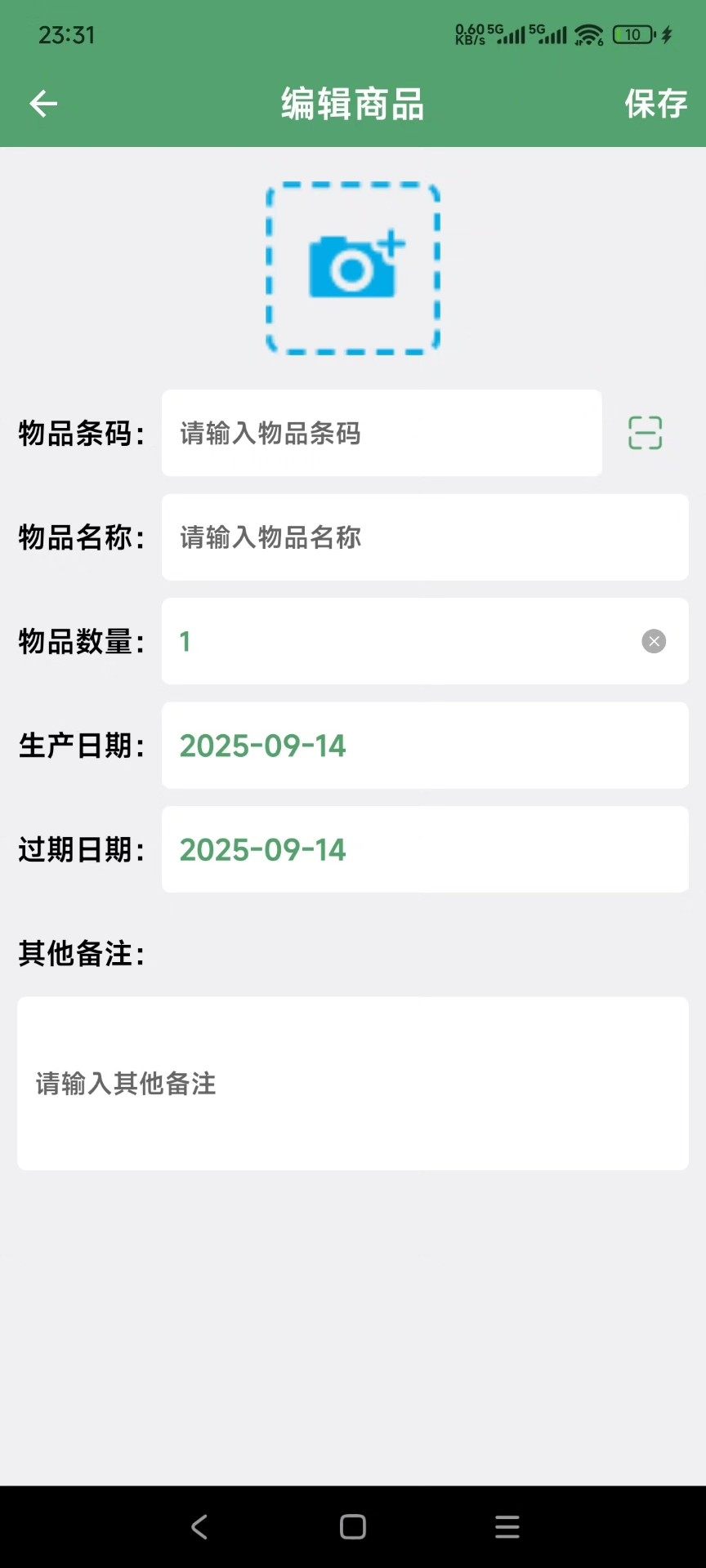The height and width of the screenshot is (1568, 706).
Task: Clear the 物品数量 quantity value
Action: point(654,641)
